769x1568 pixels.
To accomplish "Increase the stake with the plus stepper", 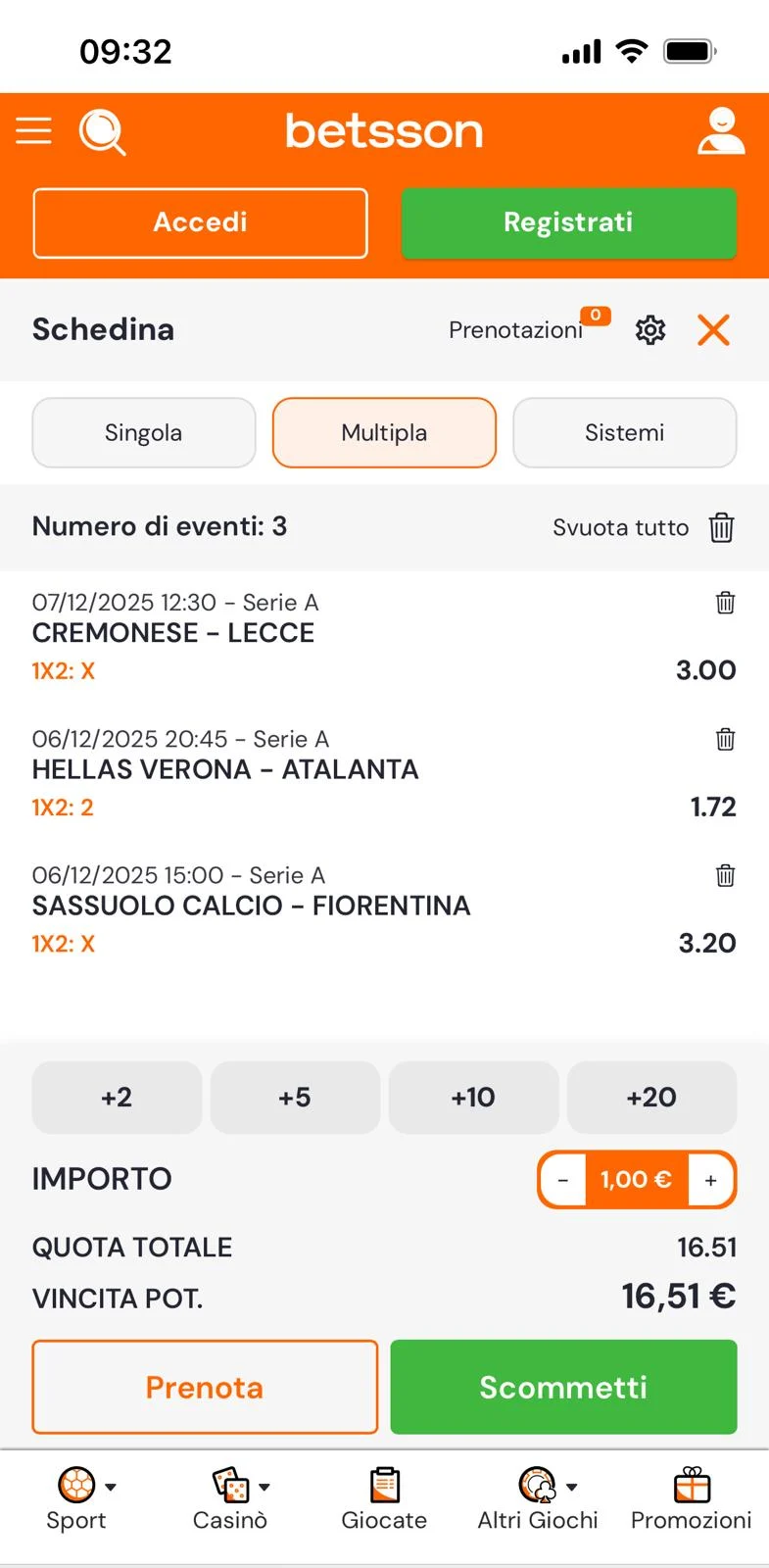I will [x=709, y=1180].
